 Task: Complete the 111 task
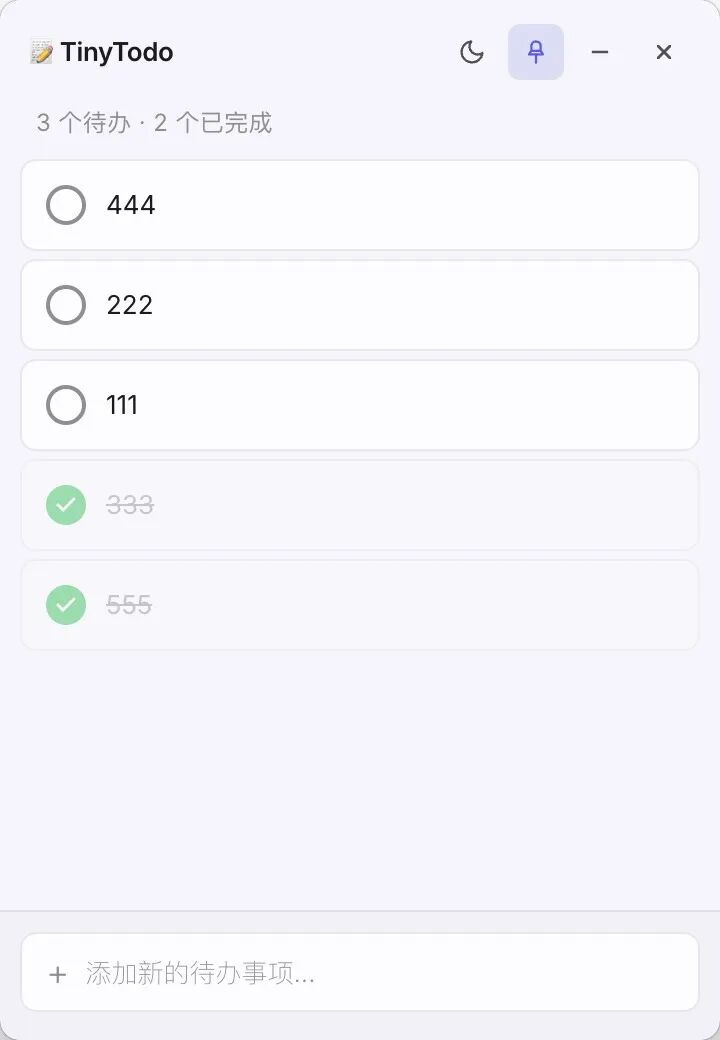66,405
